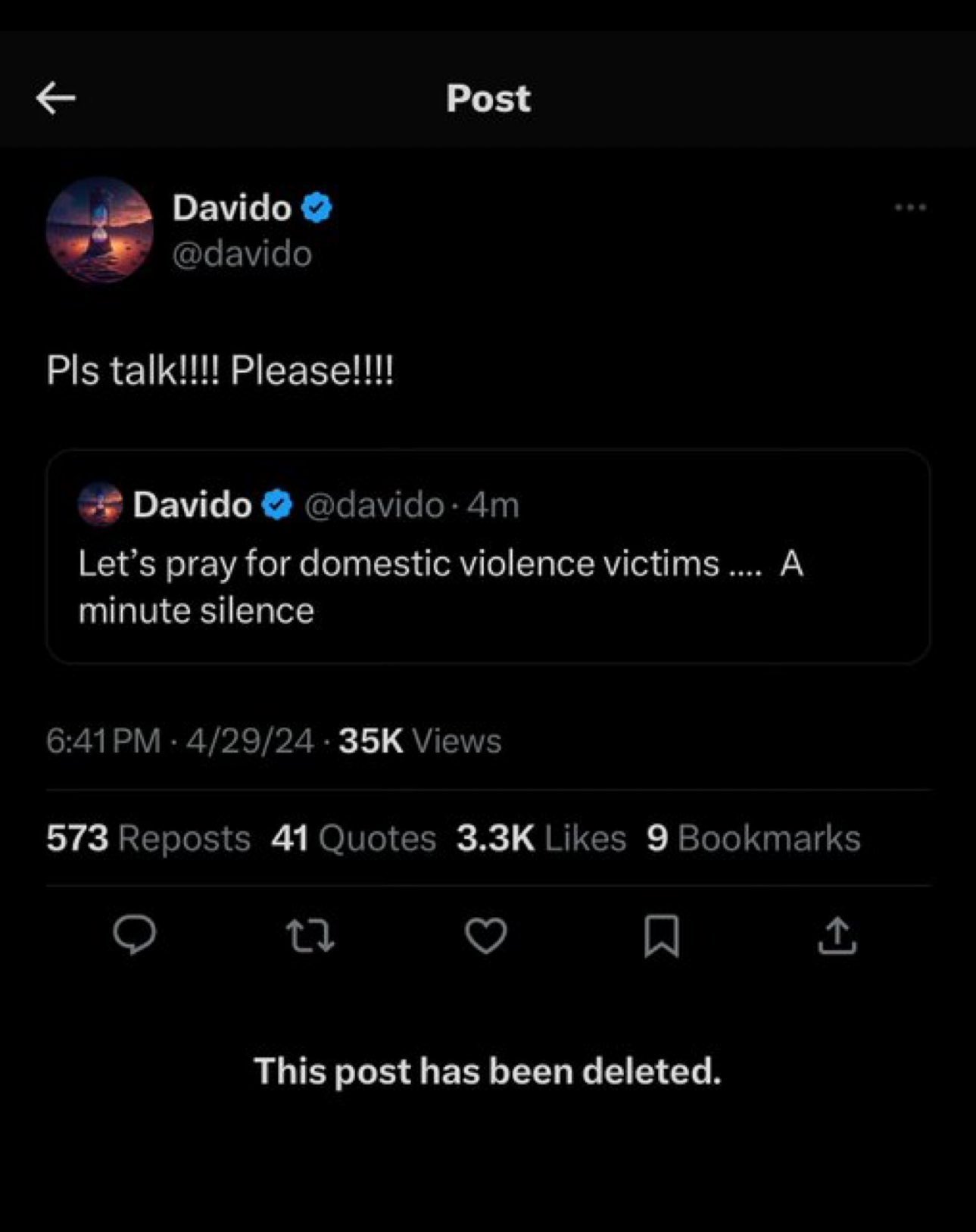Image resolution: width=976 pixels, height=1232 pixels.
Task: Share this post via share icon
Action: tap(837, 935)
